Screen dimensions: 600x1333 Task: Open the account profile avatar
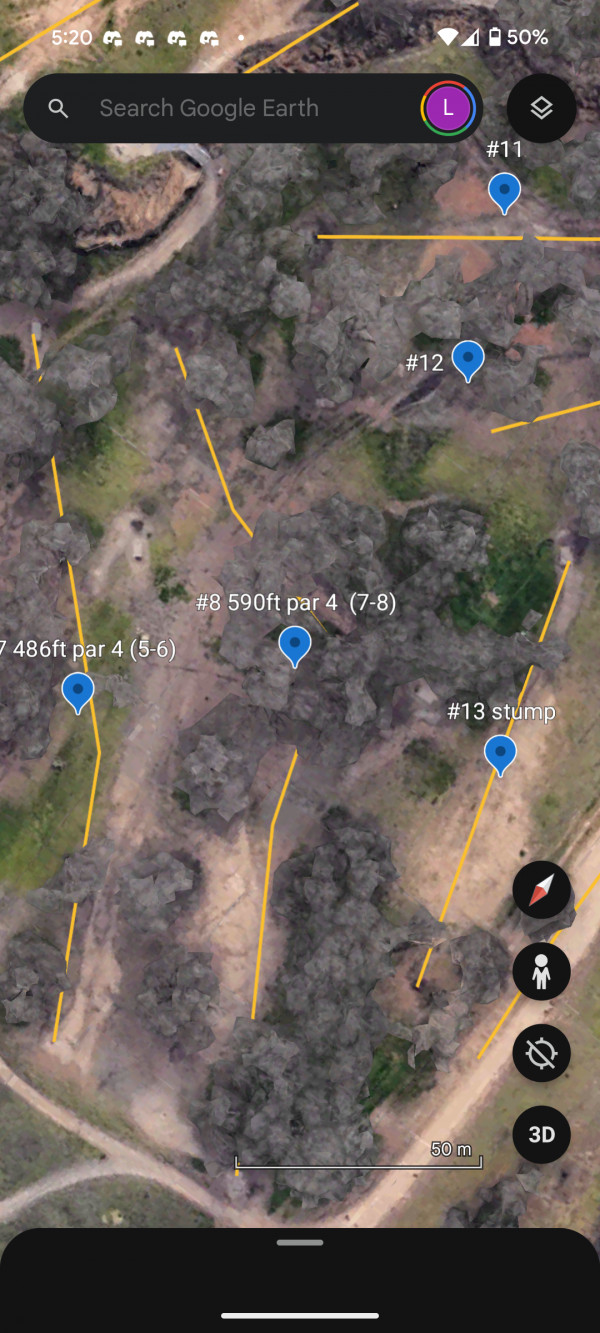click(448, 108)
